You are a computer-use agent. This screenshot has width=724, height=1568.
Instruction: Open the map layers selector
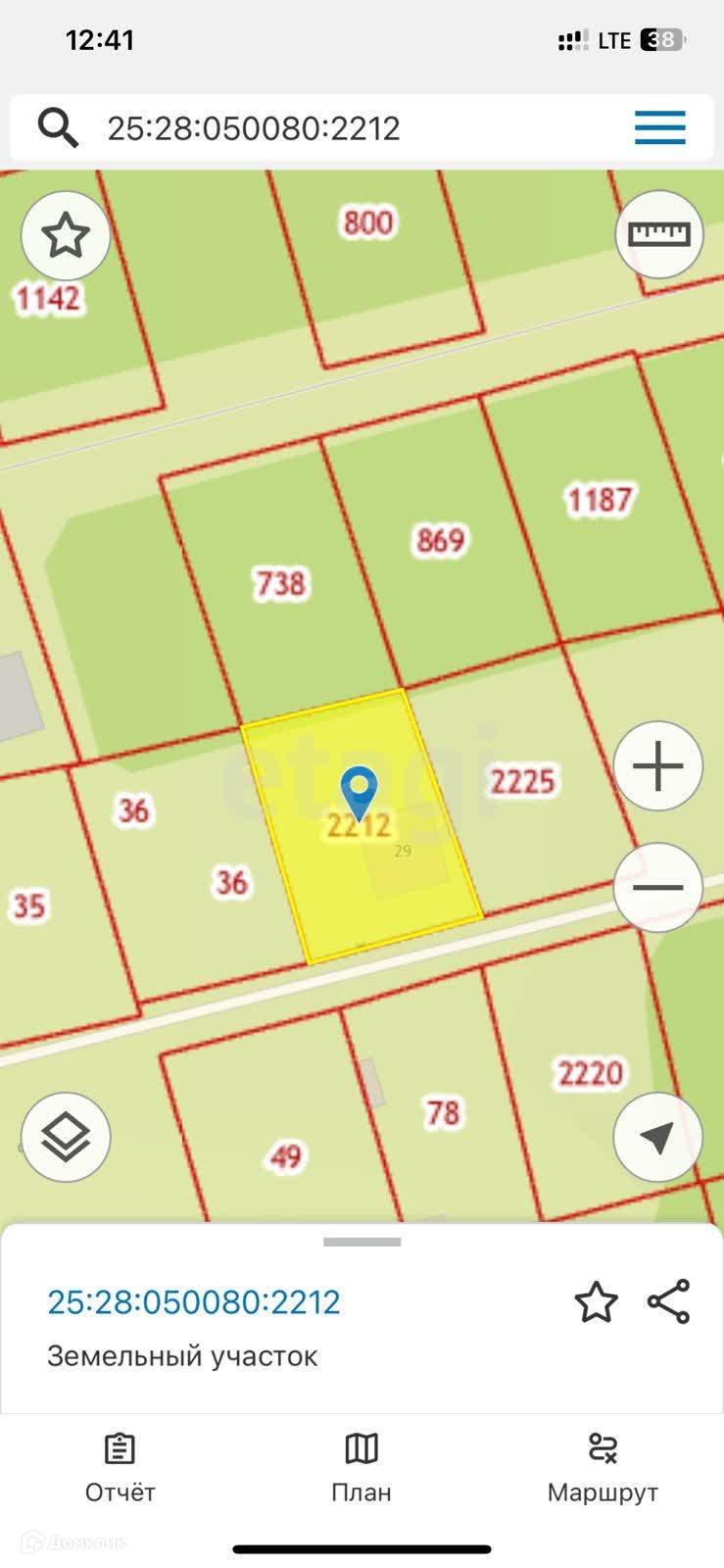coord(65,1137)
